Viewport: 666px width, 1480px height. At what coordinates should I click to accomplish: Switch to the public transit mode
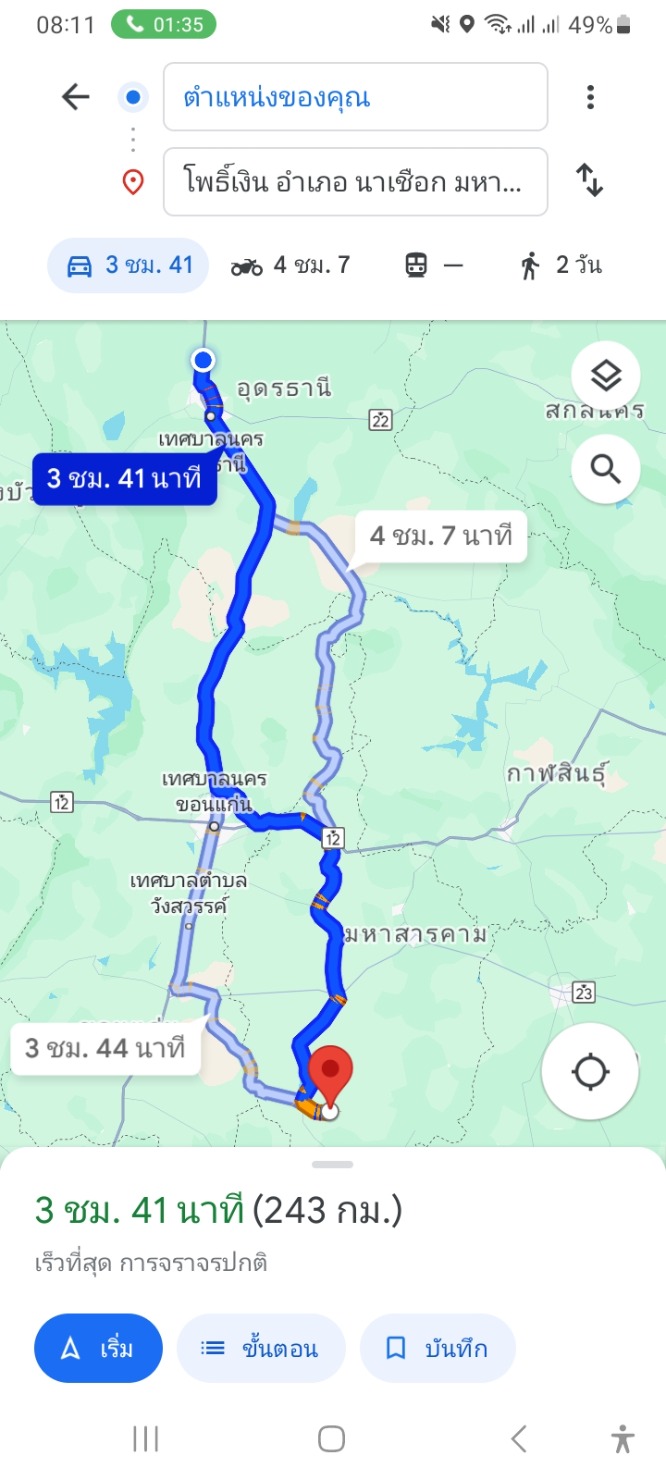tap(434, 266)
